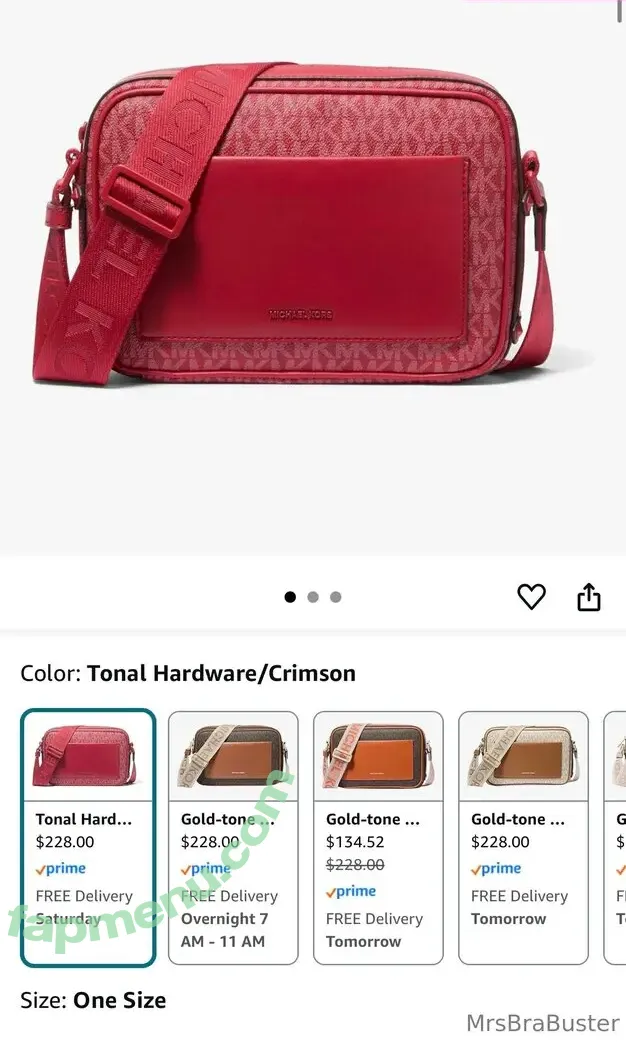The width and height of the screenshot is (626, 1043).
Task: Share this product listing
Action: tap(589, 597)
